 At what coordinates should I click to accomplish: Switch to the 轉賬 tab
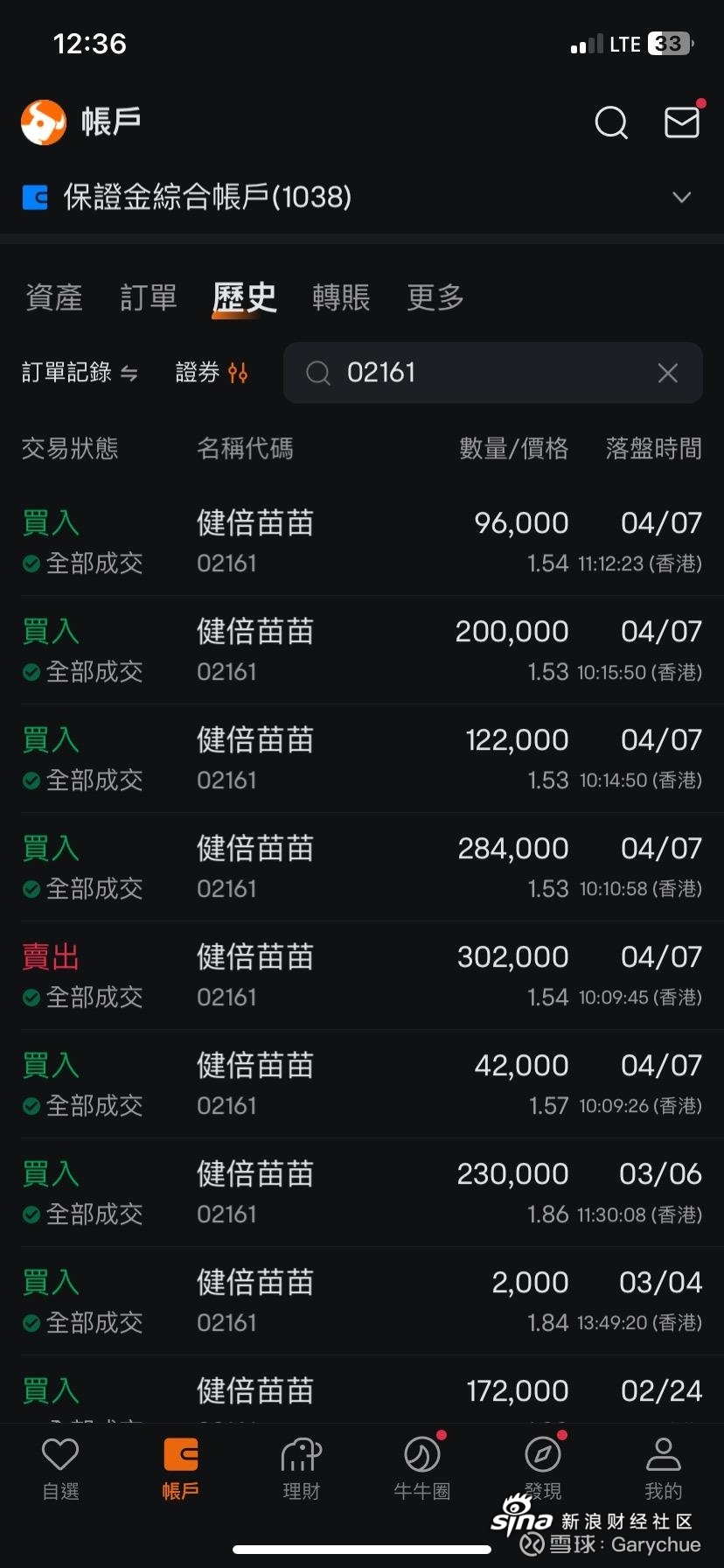pyautogui.click(x=341, y=297)
